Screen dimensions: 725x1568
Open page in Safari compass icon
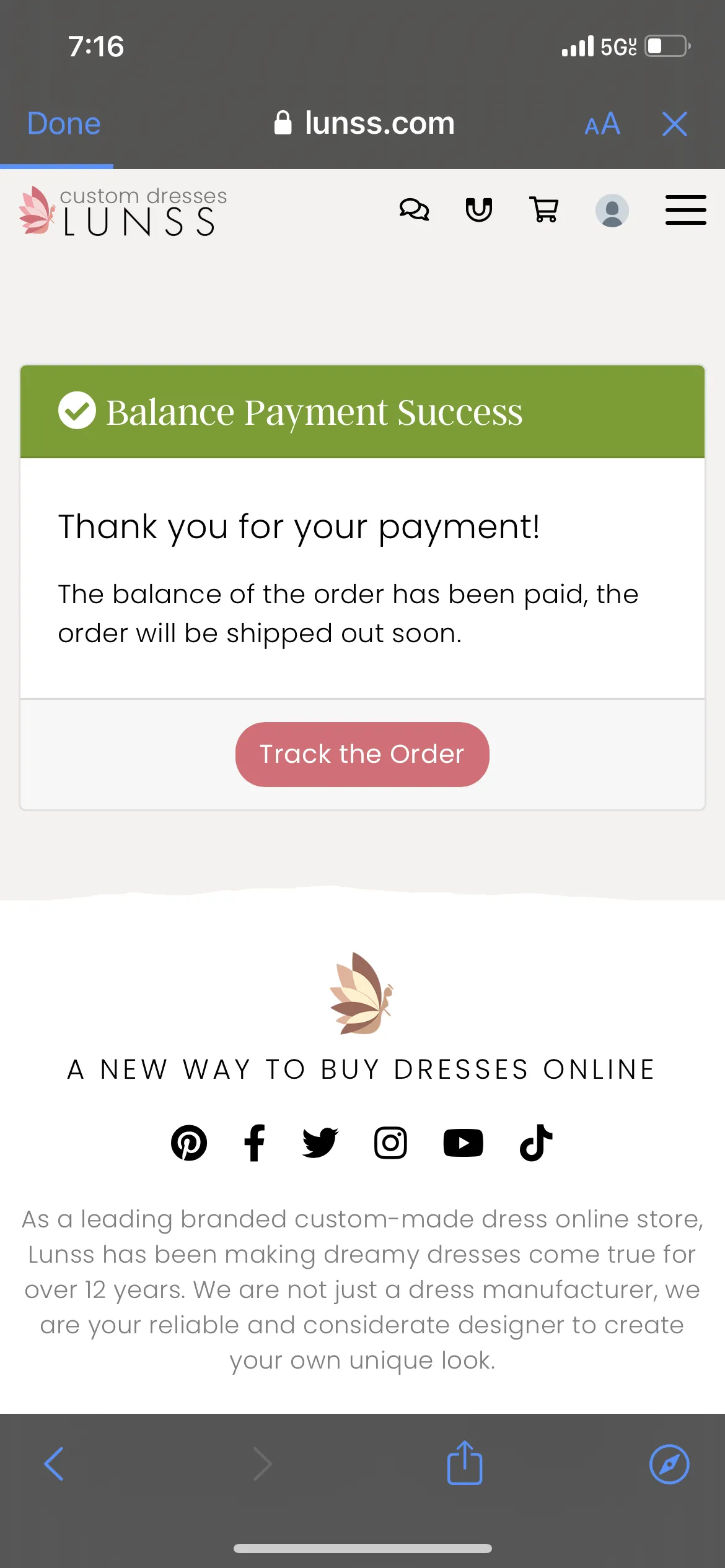coord(669,1464)
